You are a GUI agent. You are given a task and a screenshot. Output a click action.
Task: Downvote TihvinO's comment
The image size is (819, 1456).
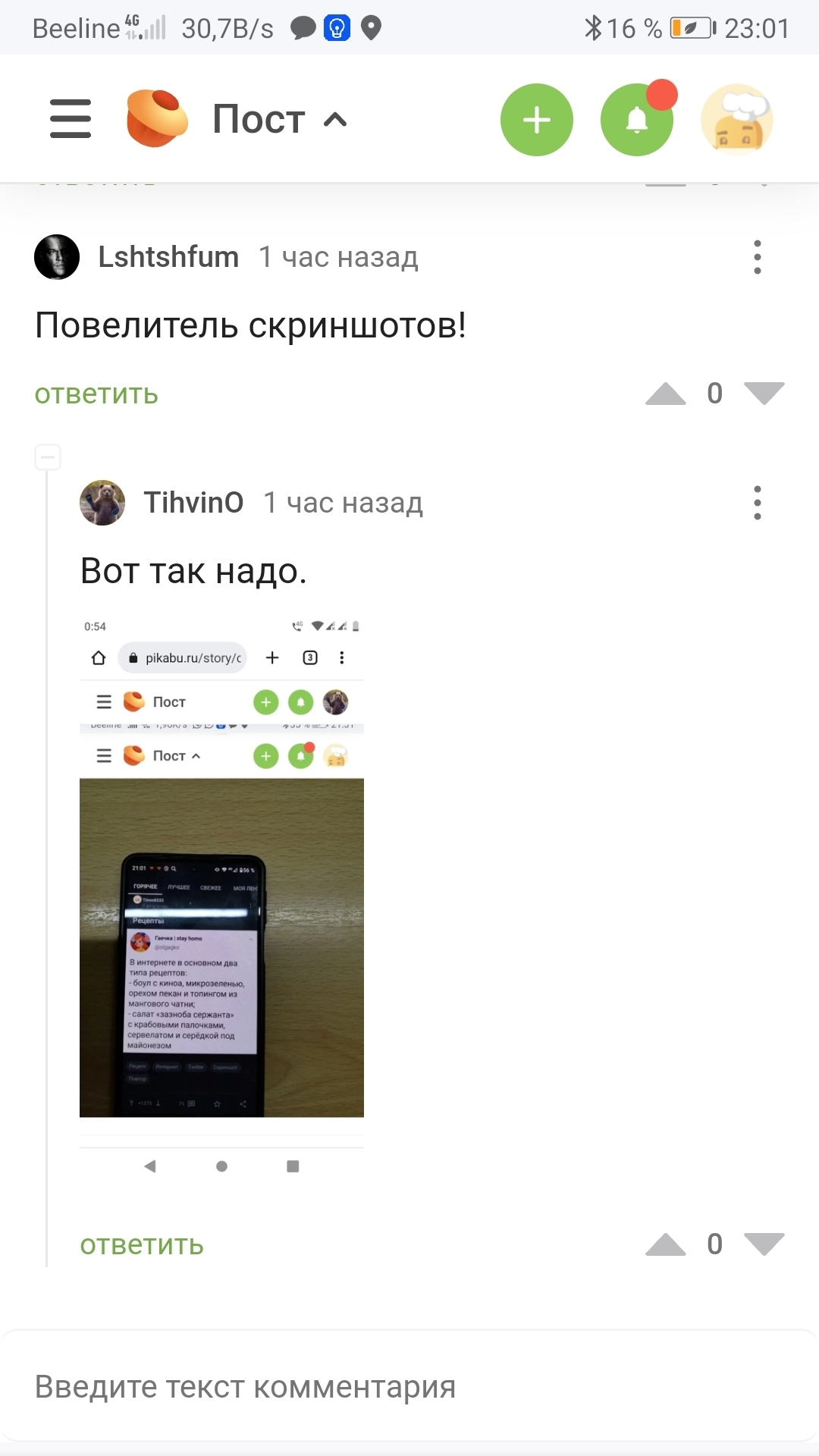tap(764, 1244)
